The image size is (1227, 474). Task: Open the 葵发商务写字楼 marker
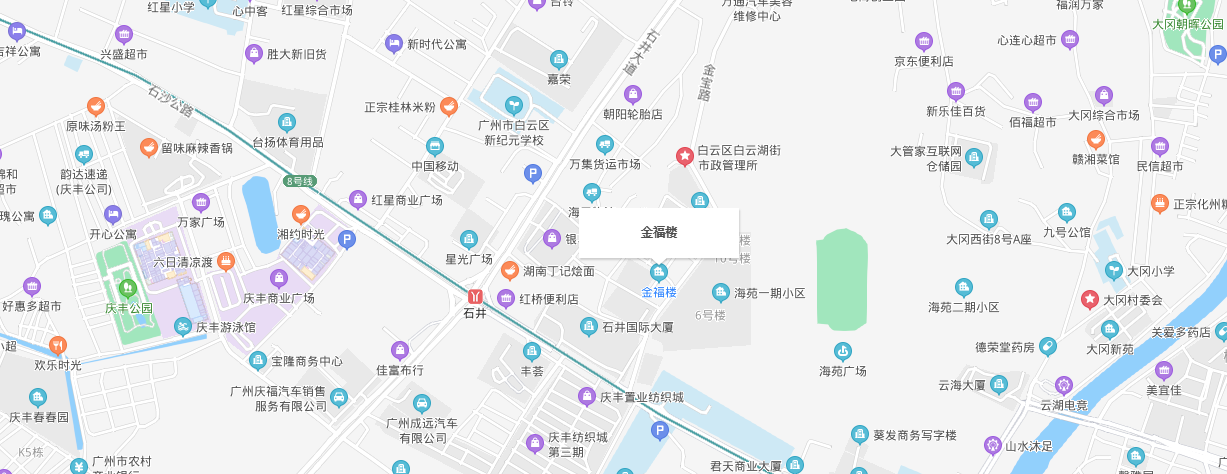[x=859, y=434]
